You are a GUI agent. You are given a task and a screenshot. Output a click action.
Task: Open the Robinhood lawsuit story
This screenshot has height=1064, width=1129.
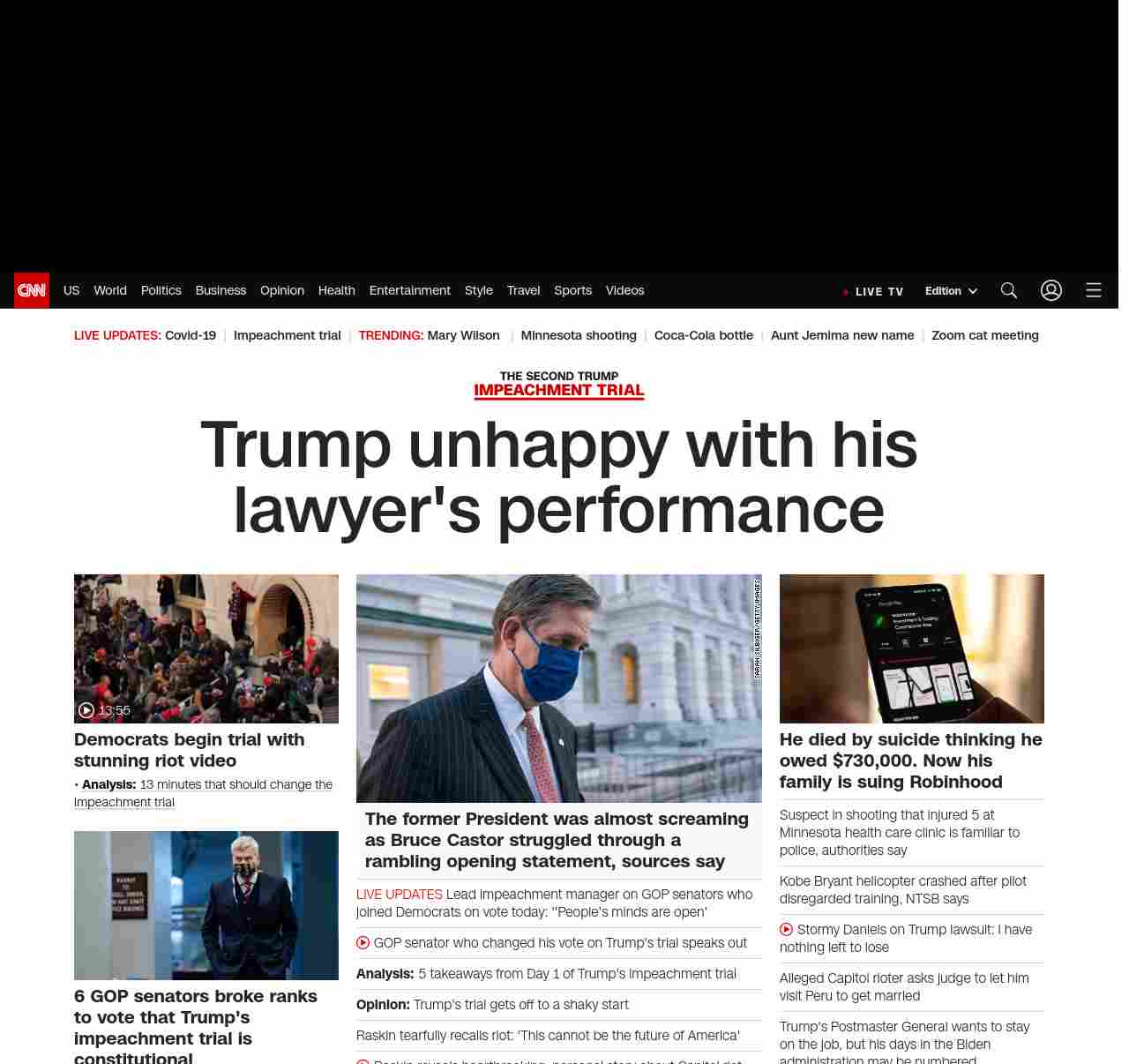[910, 761]
